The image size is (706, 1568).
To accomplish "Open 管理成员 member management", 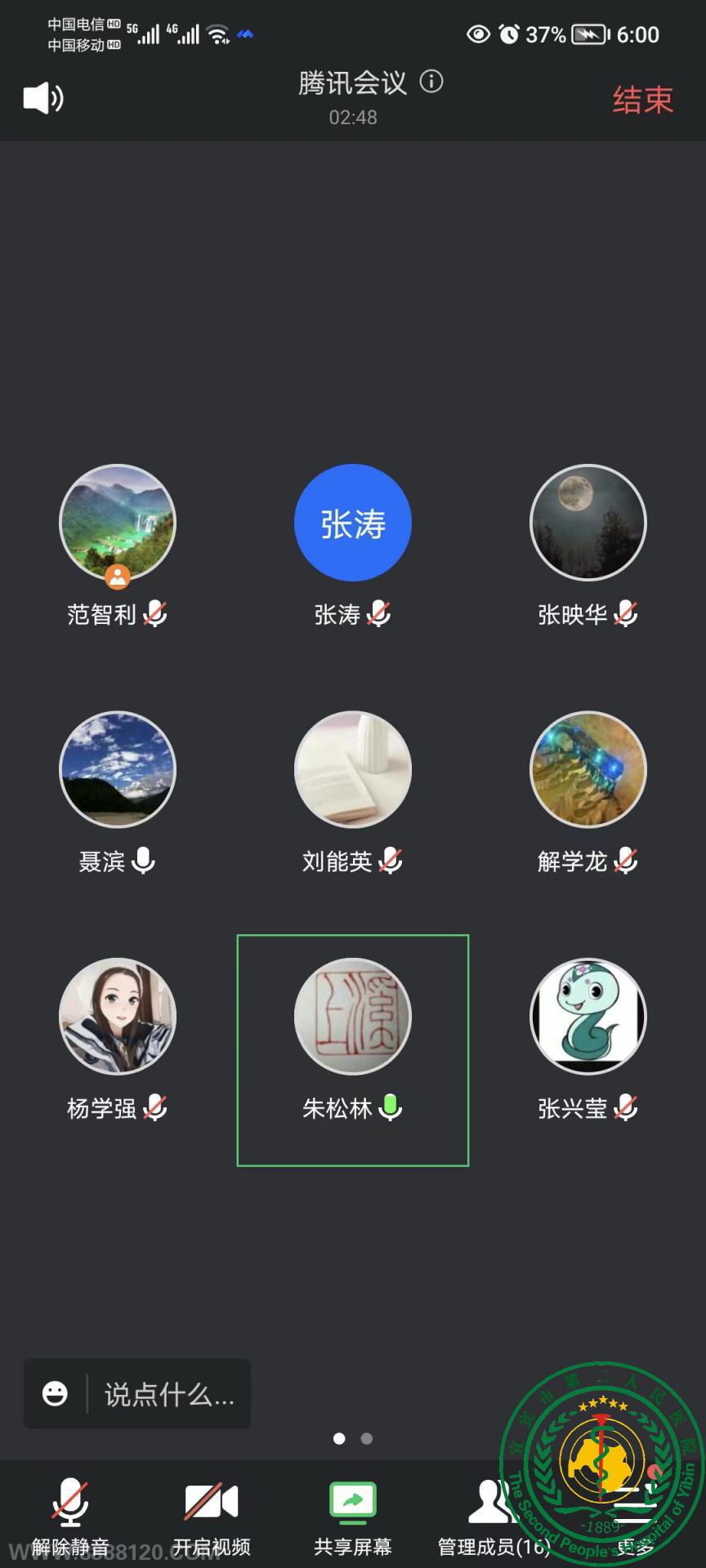I will pos(493,1515).
